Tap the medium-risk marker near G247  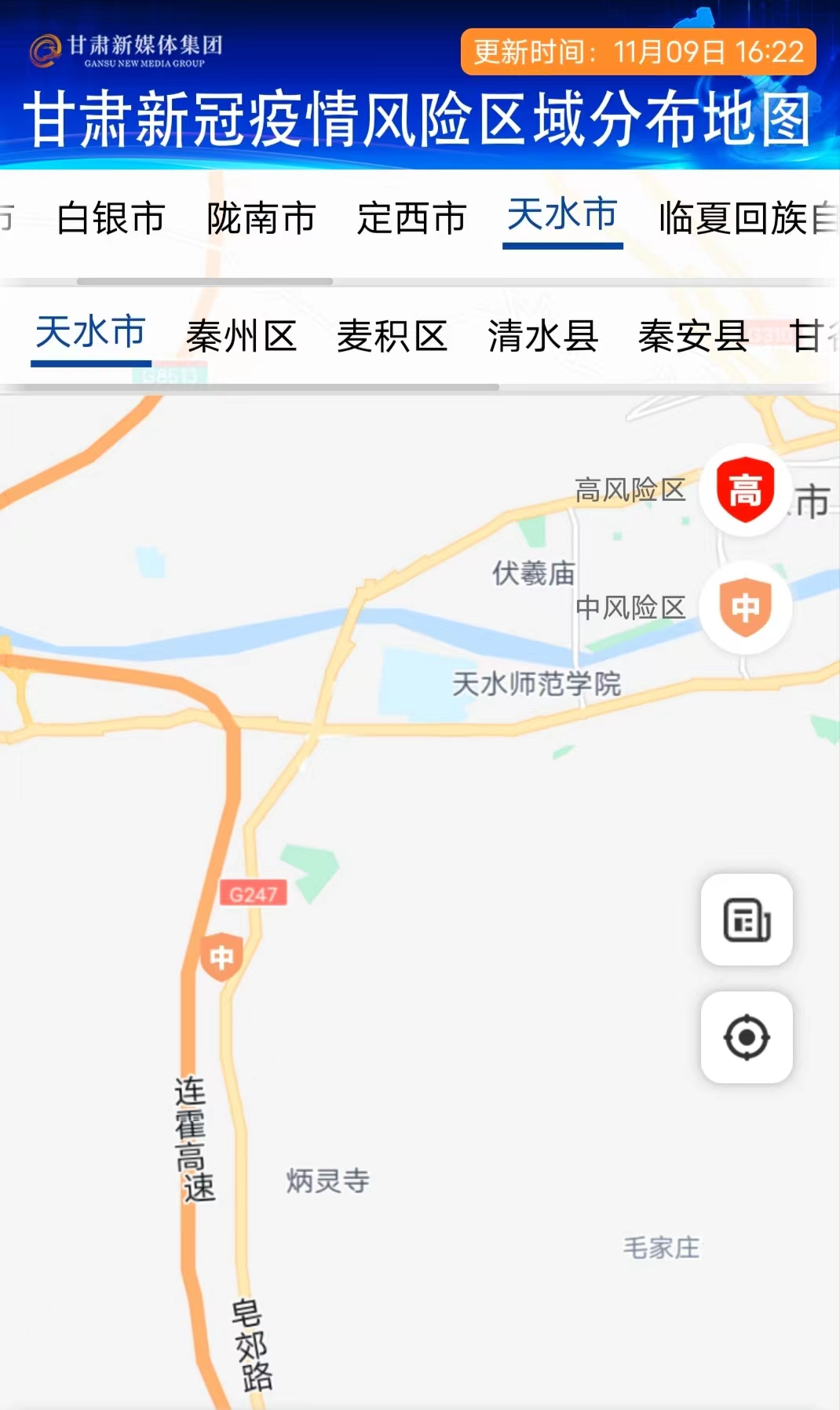click(221, 957)
